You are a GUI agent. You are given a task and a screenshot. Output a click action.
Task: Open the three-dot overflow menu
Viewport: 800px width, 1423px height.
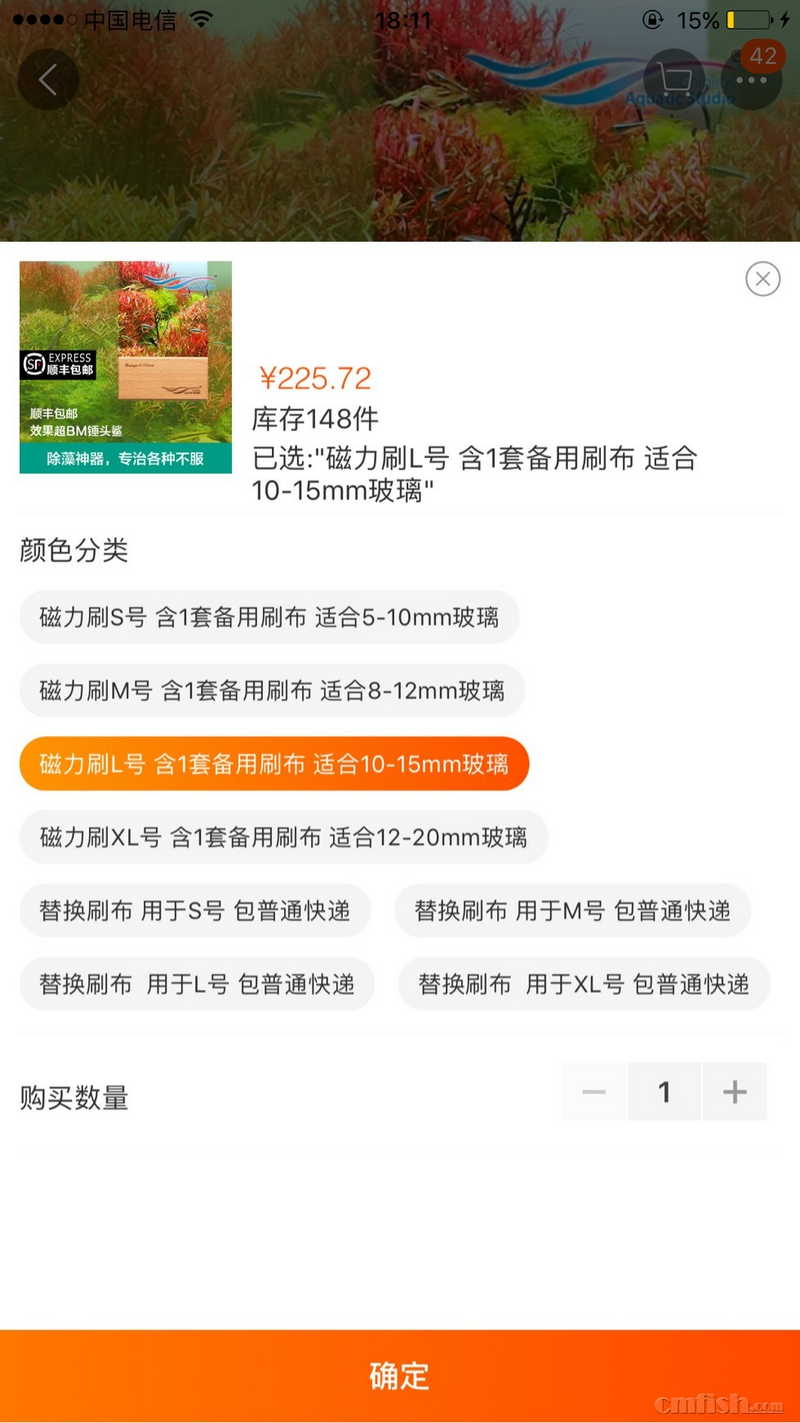click(751, 80)
